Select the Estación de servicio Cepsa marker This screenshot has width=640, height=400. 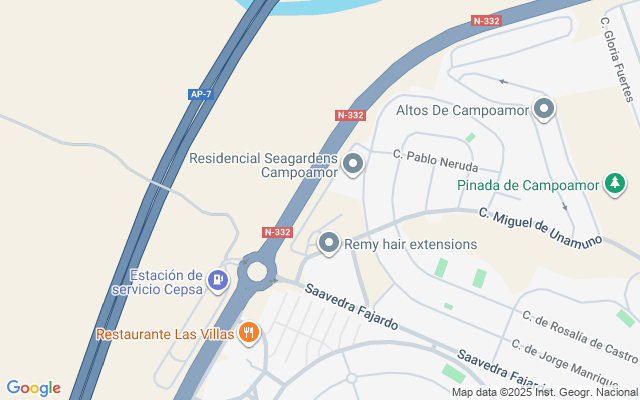pos(219,282)
